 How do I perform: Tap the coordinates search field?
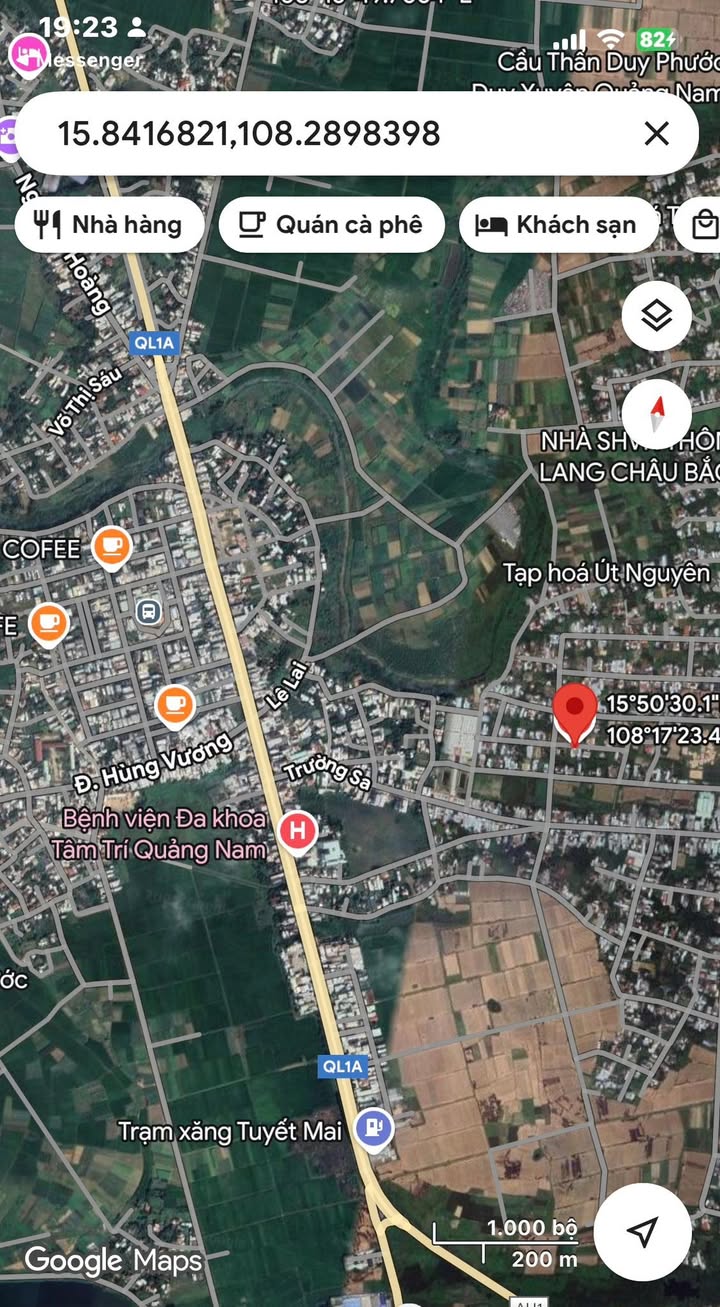click(x=330, y=134)
